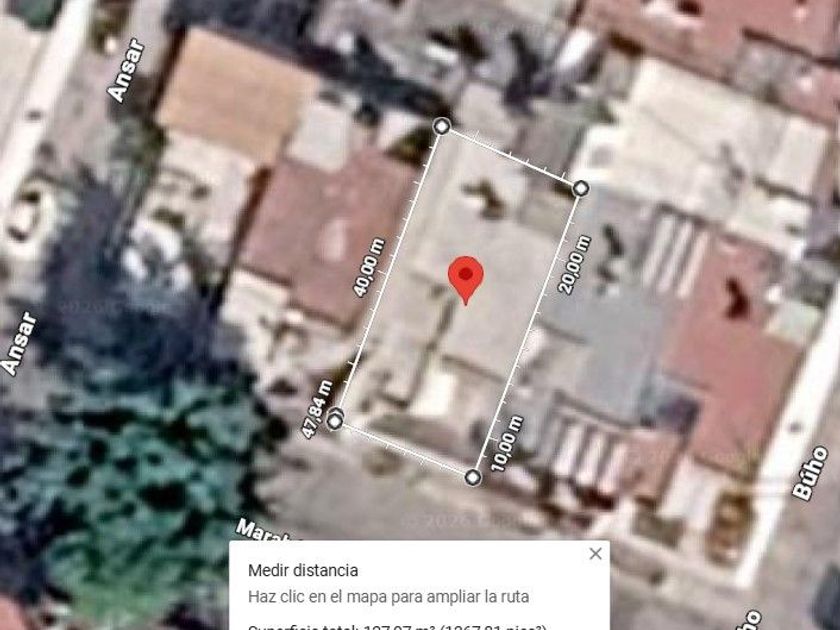Close the Medir distancia panel
The image size is (840, 630).
(x=595, y=553)
